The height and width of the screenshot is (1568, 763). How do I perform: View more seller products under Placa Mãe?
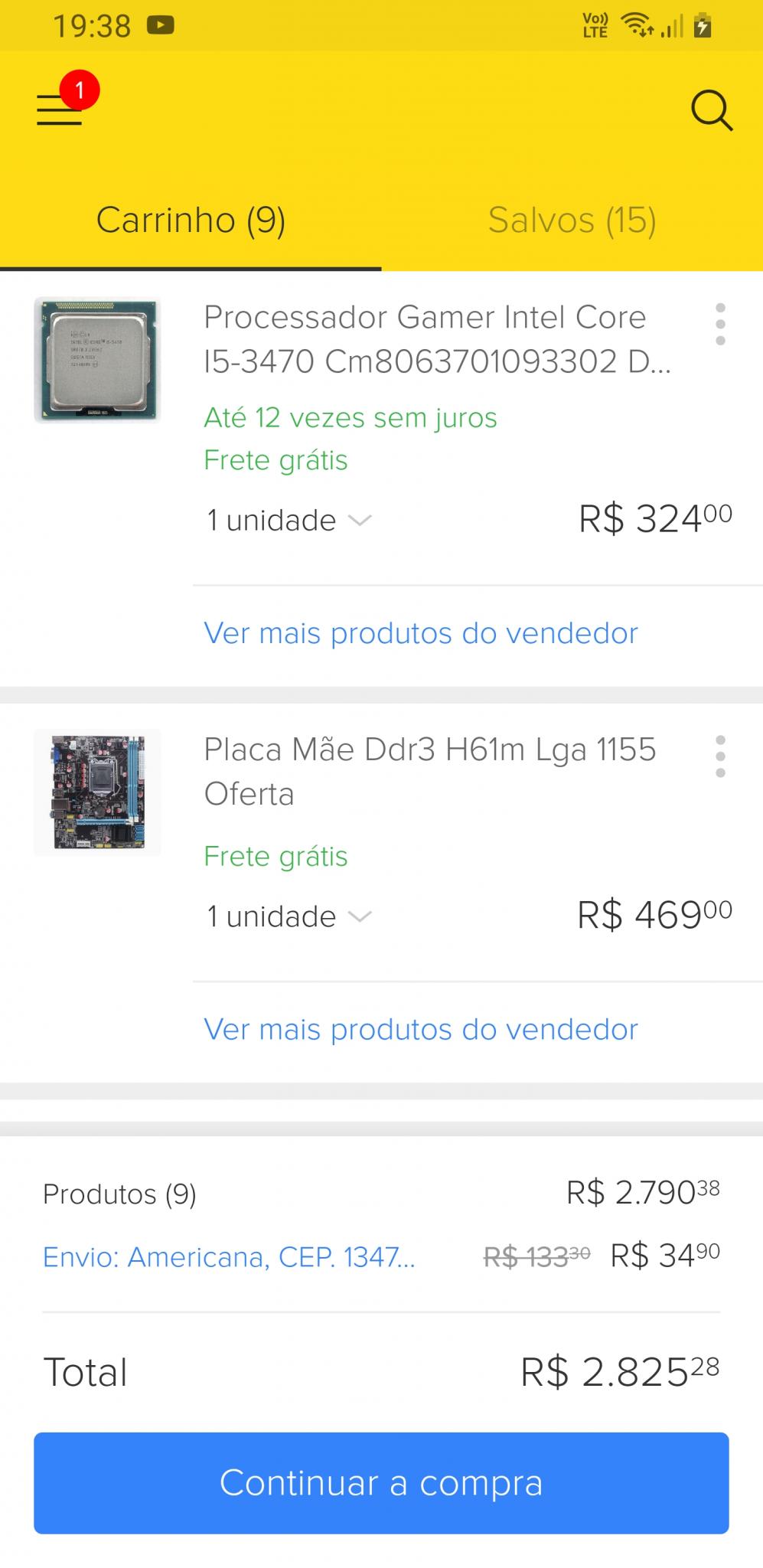click(x=421, y=1029)
